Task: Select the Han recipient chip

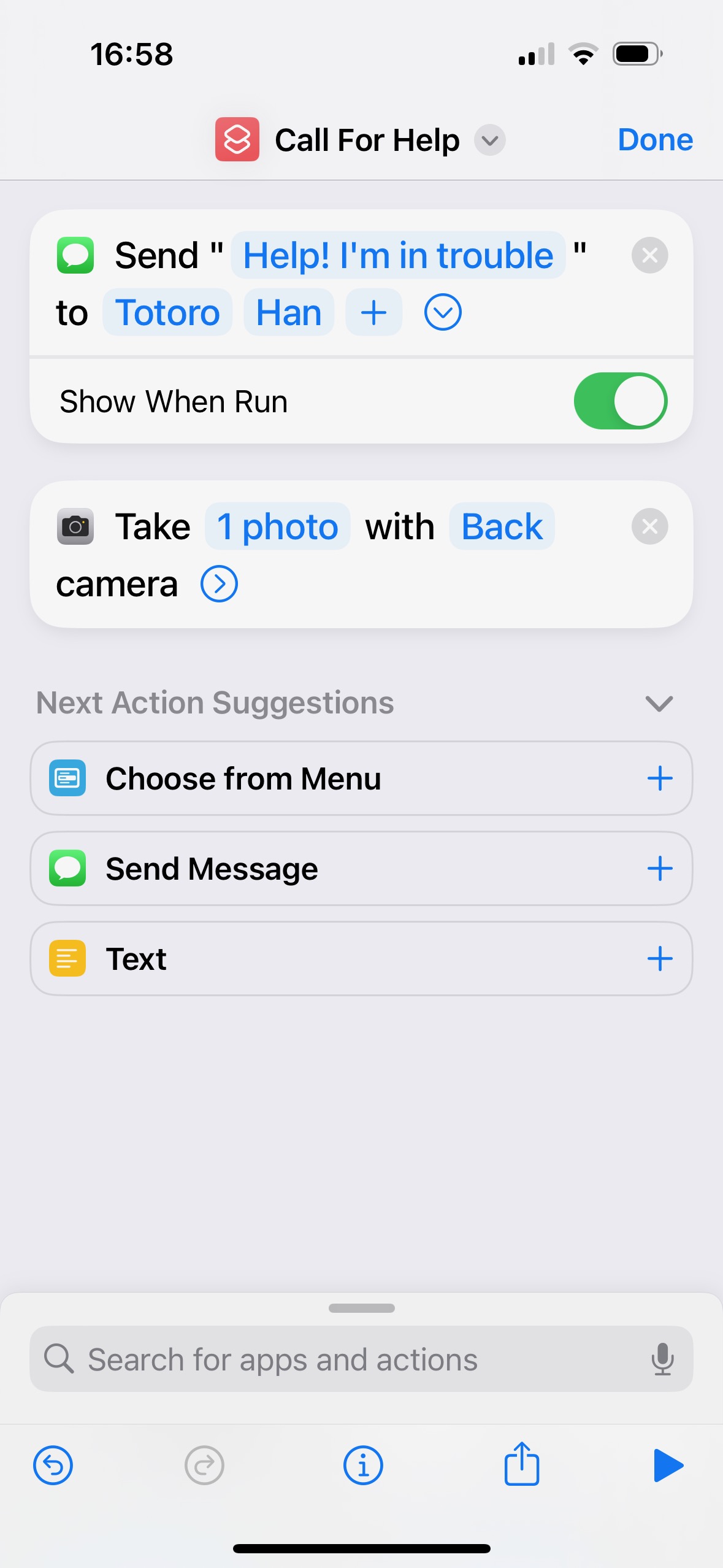Action: [x=289, y=312]
